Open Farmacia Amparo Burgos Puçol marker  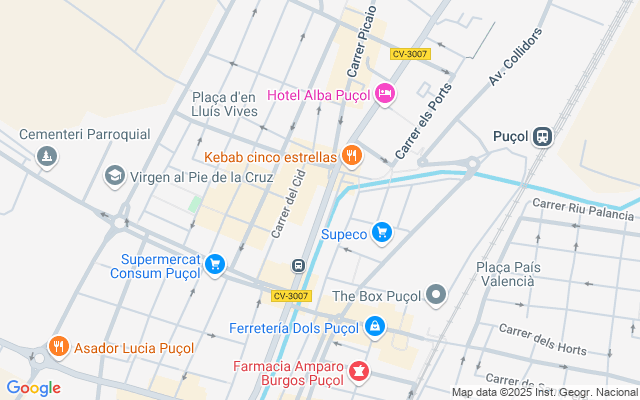(358, 373)
